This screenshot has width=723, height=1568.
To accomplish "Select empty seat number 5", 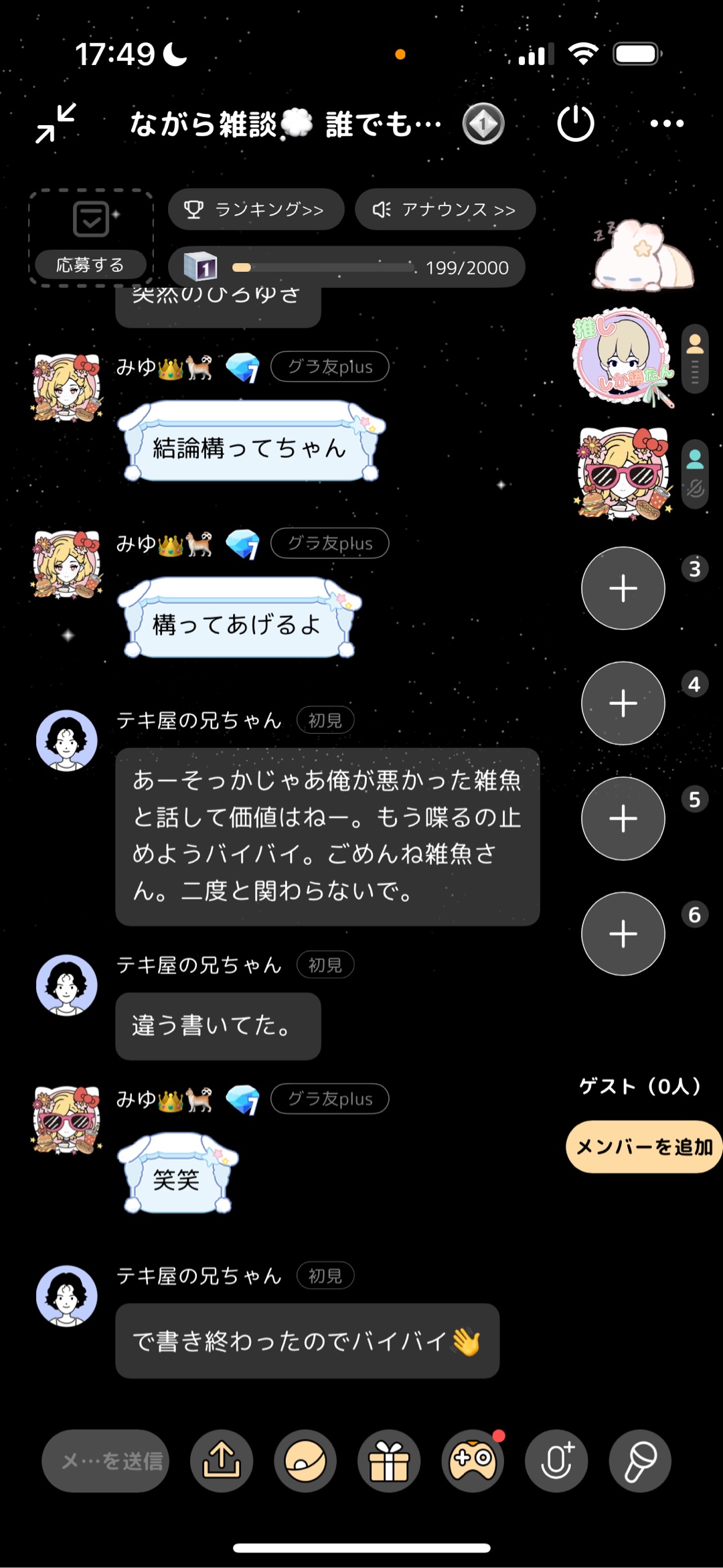I will (623, 819).
